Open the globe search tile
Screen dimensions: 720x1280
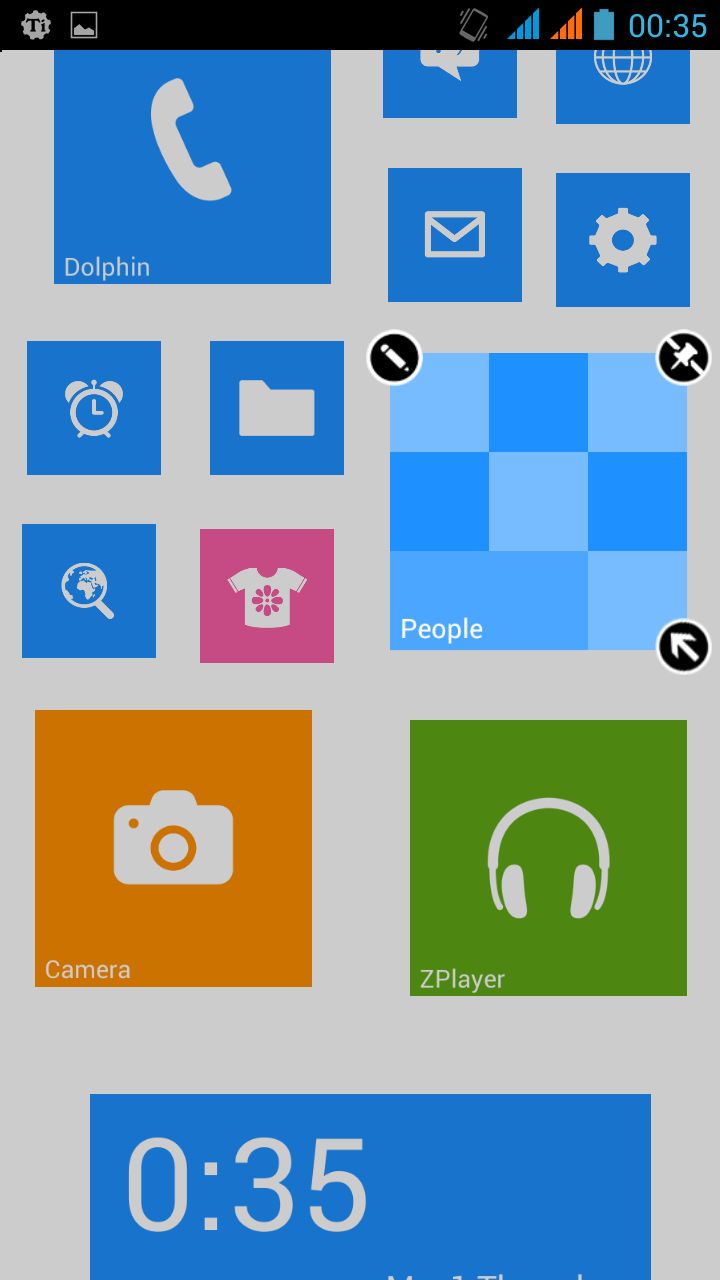click(x=89, y=591)
